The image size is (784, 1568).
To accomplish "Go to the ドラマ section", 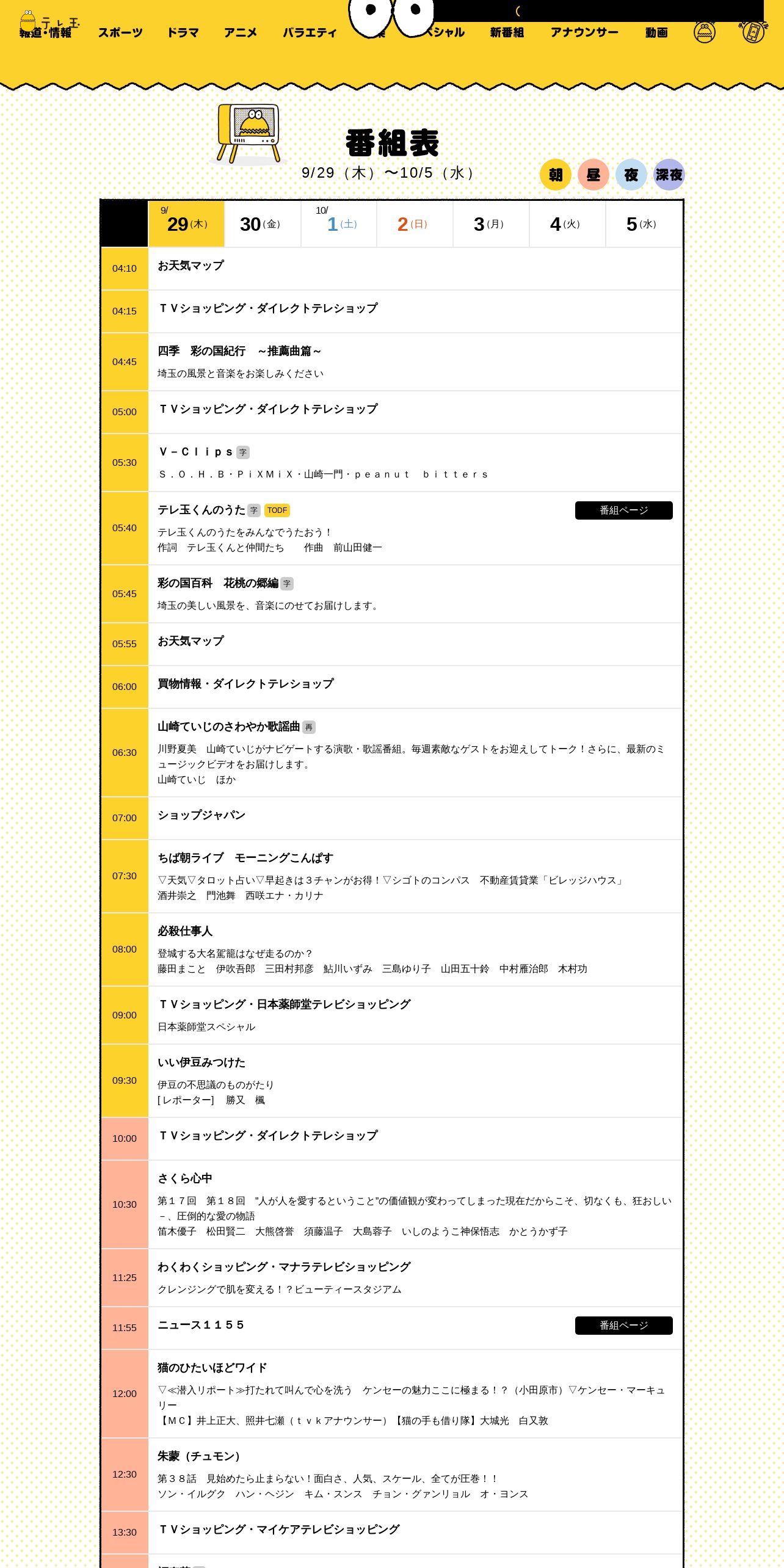I will click(183, 32).
